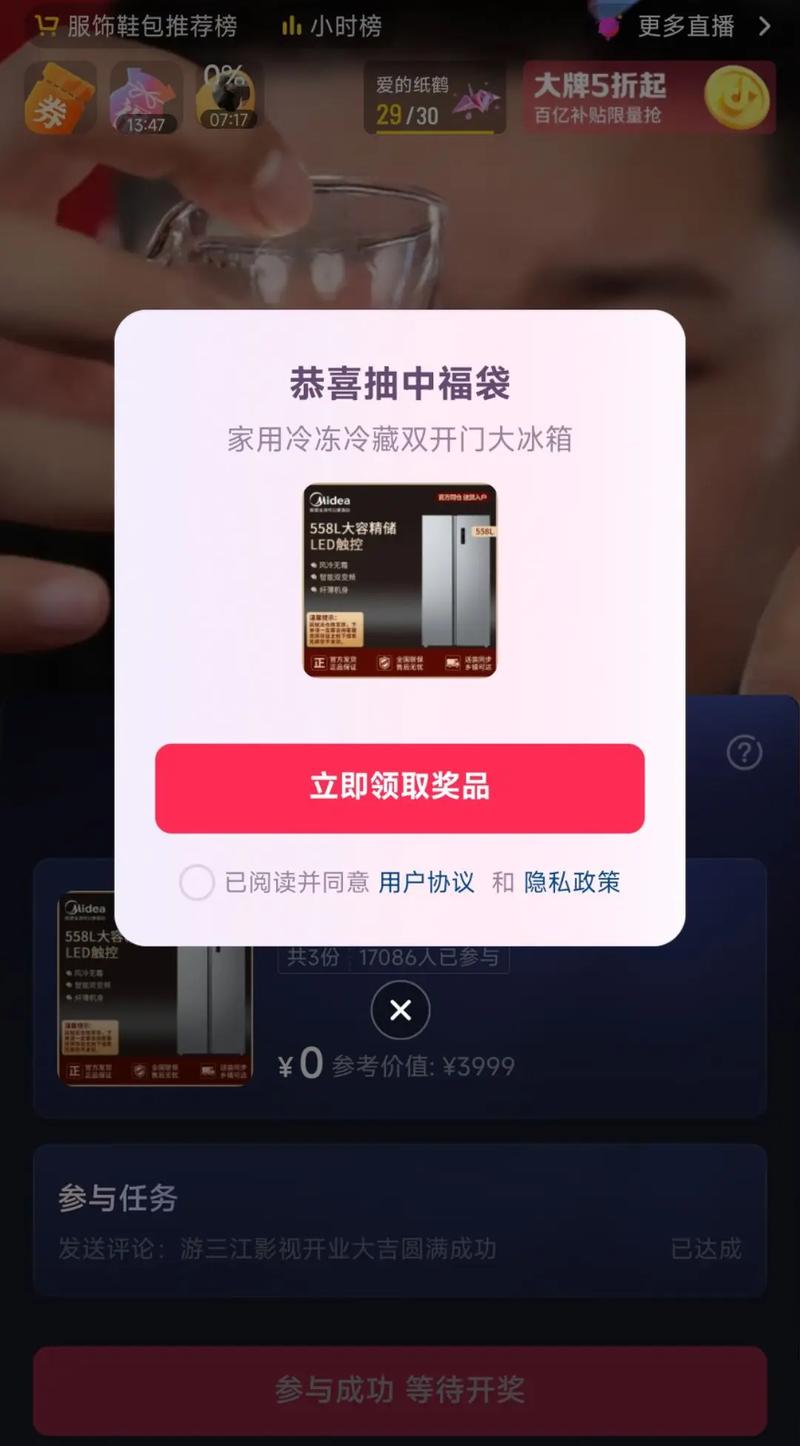Image resolution: width=800 pixels, height=1446 pixels.
Task: Tap 立即领取奖品 to claim the prize
Action: pos(399,787)
